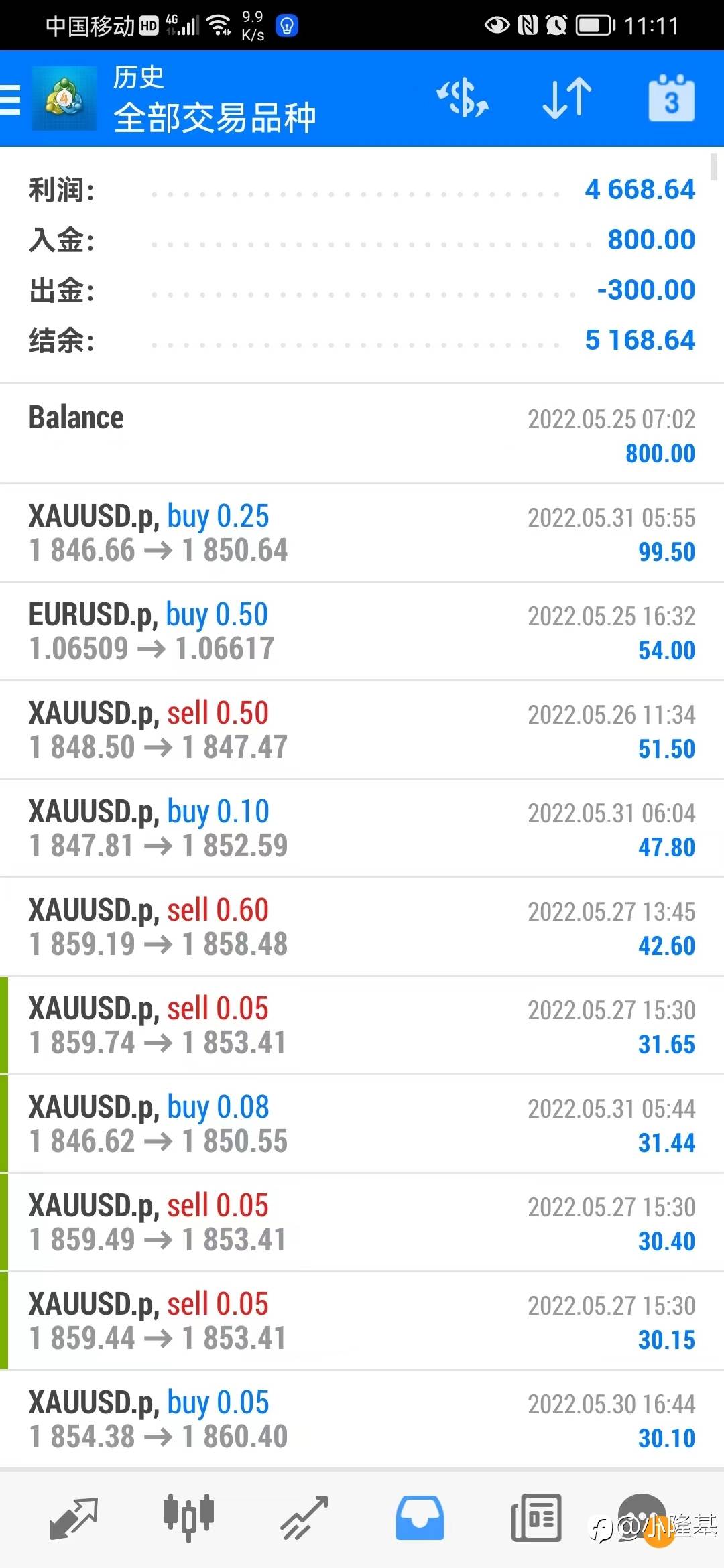Open the Balance 800.00 deposit entry
The height and width of the screenshot is (1568, 724).
tap(362, 434)
